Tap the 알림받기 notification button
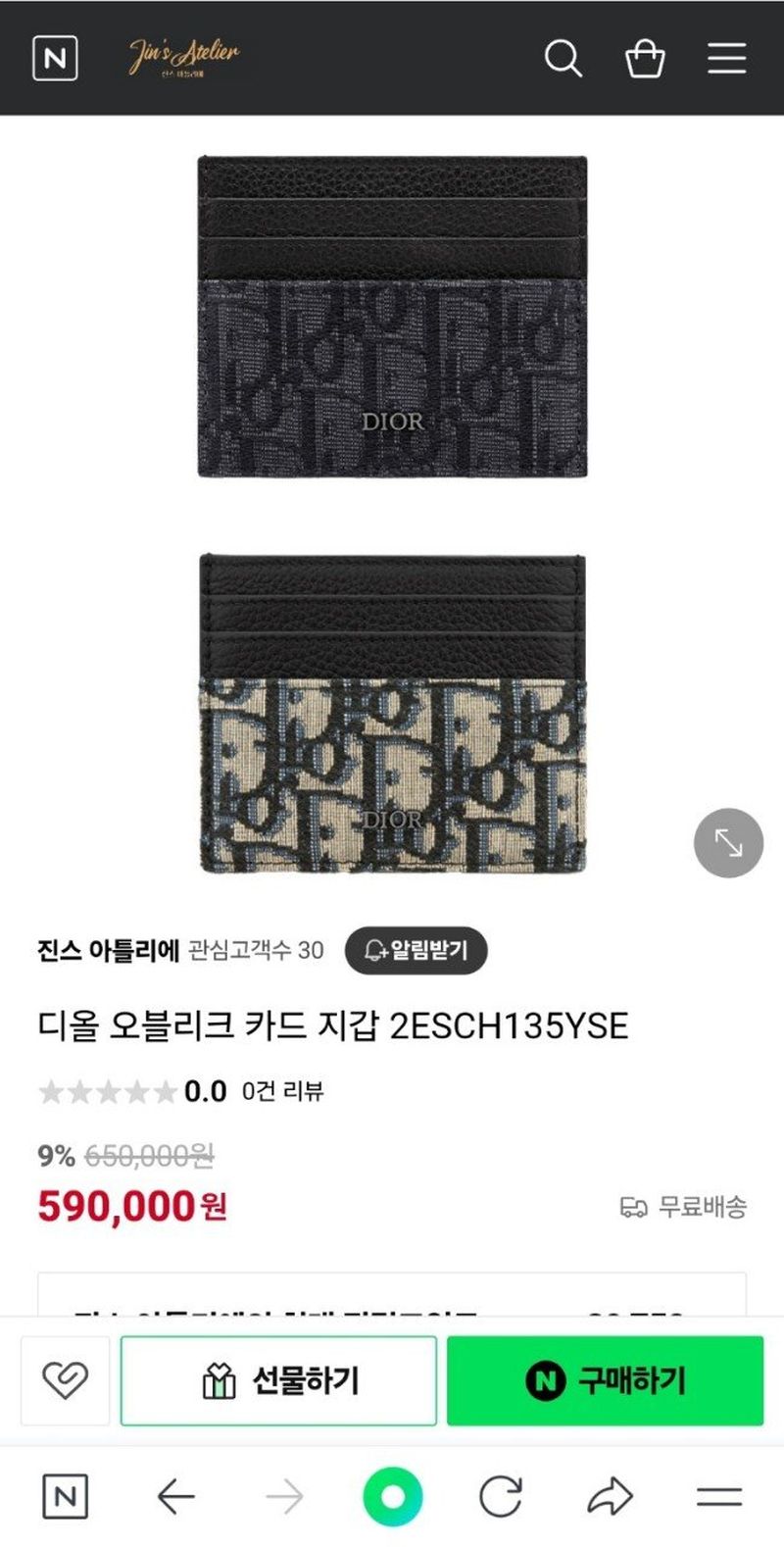 coord(416,950)
